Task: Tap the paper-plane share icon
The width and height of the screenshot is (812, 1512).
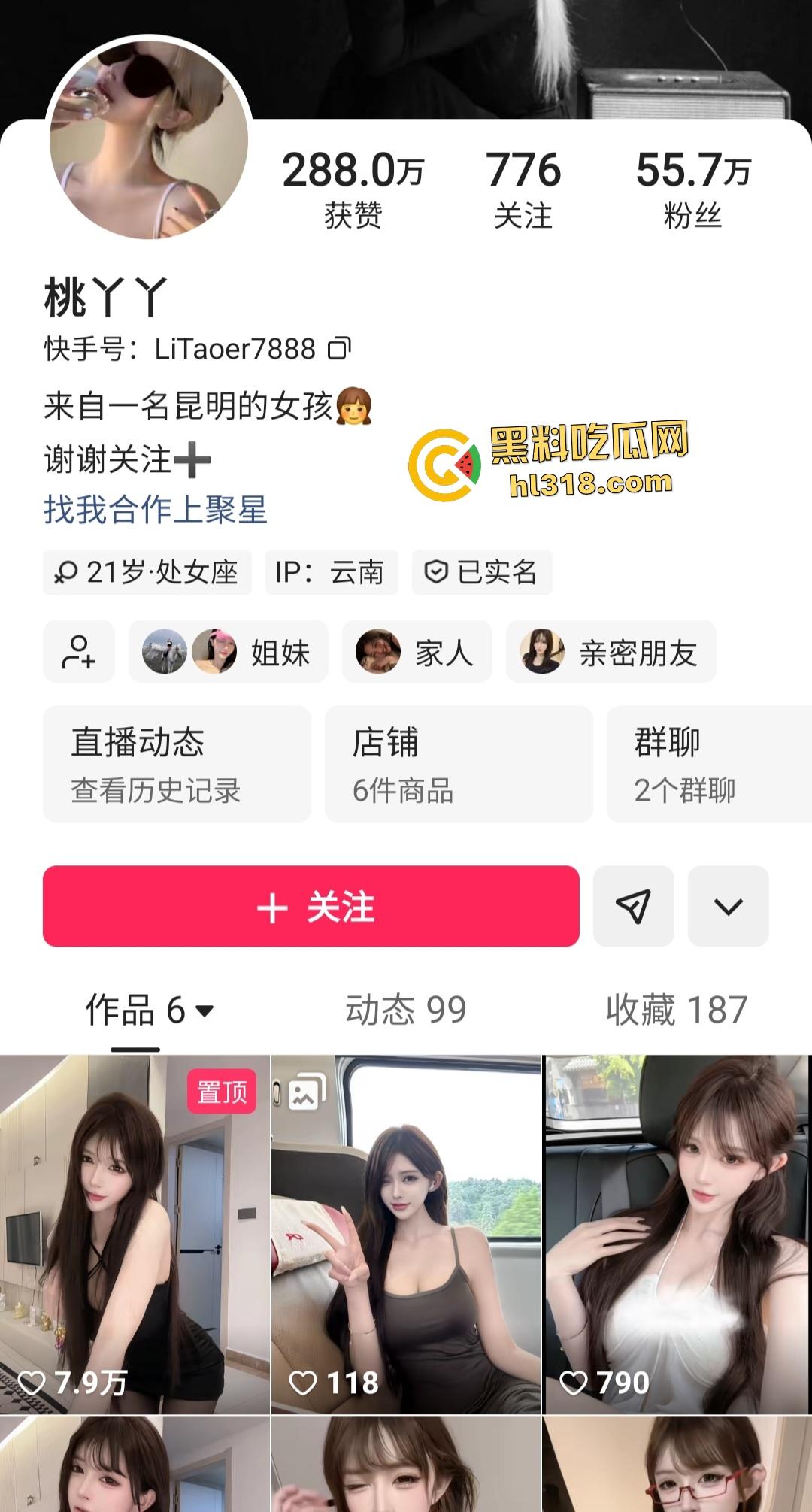Action: click(x=633, y=907)
